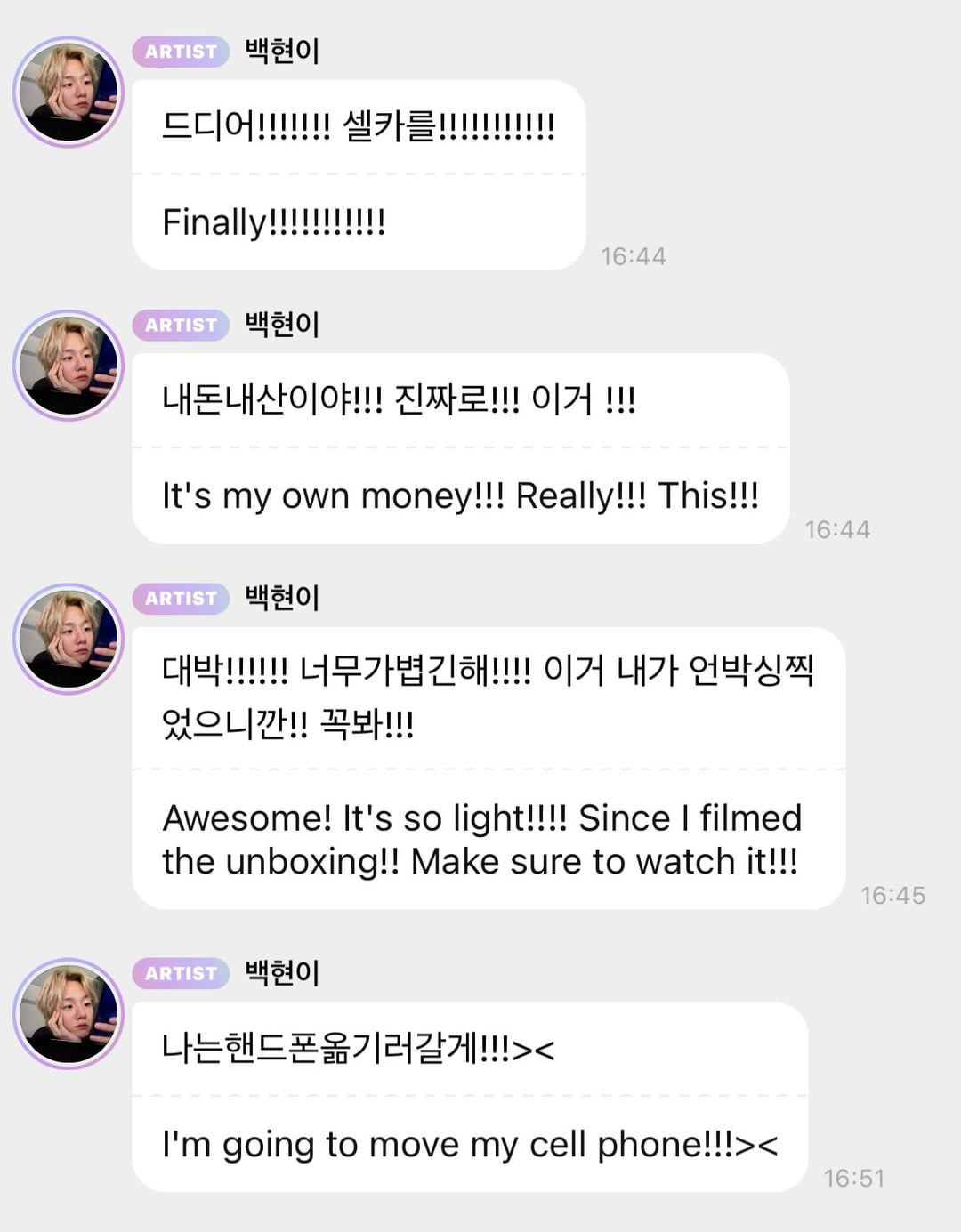Tap profile picture next to "It's my own money" message
Image resolution: width=961 pixels, height=1232 pixels.
(69, 366)
